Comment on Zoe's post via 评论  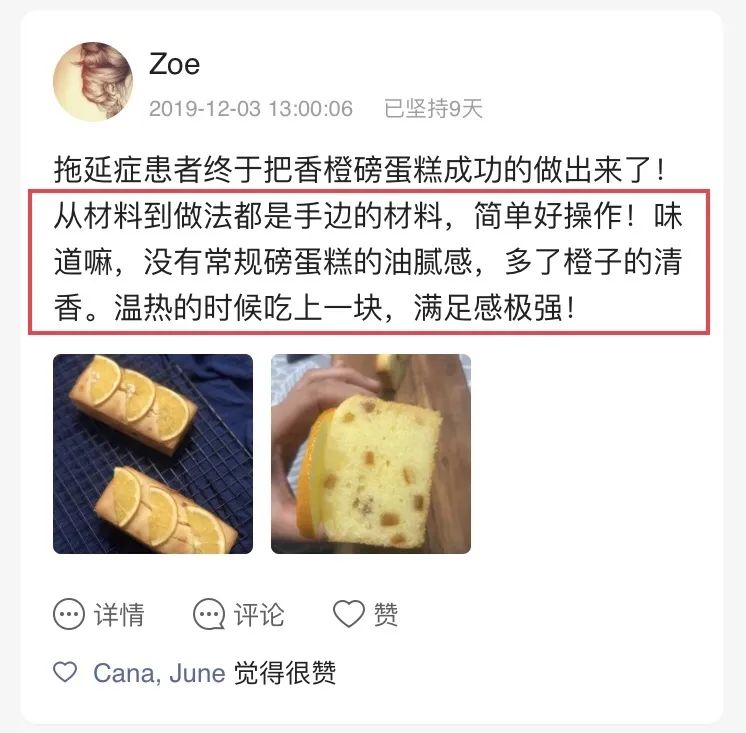pos(239,614)
